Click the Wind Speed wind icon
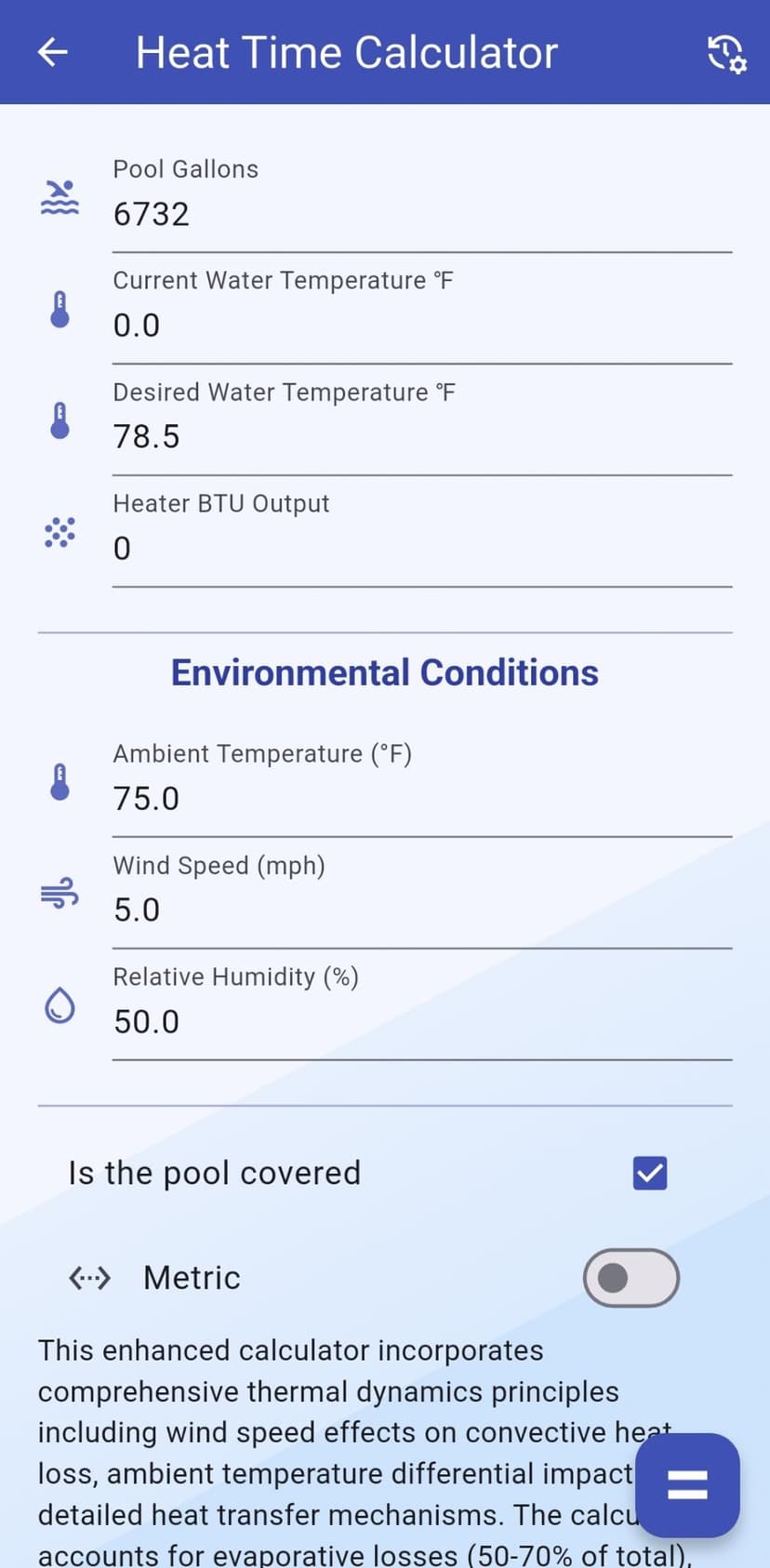The width and height of the screenshot is (770, 1568). [59, 894]
